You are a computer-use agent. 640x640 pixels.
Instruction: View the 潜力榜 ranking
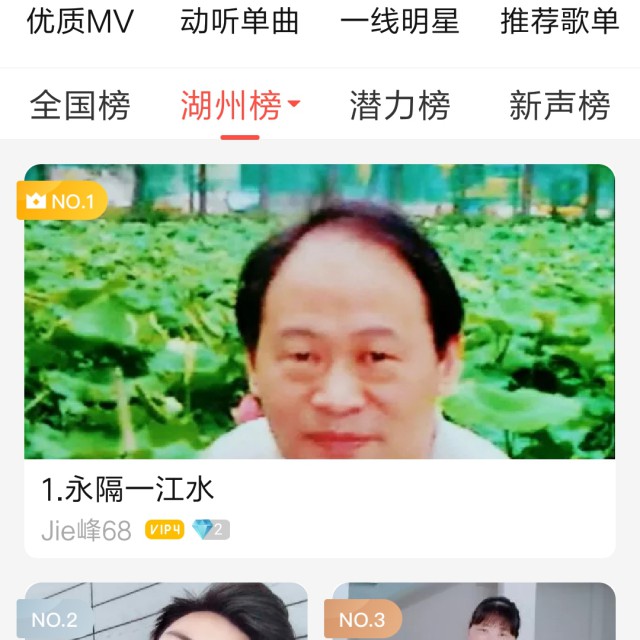pos(399,105)
